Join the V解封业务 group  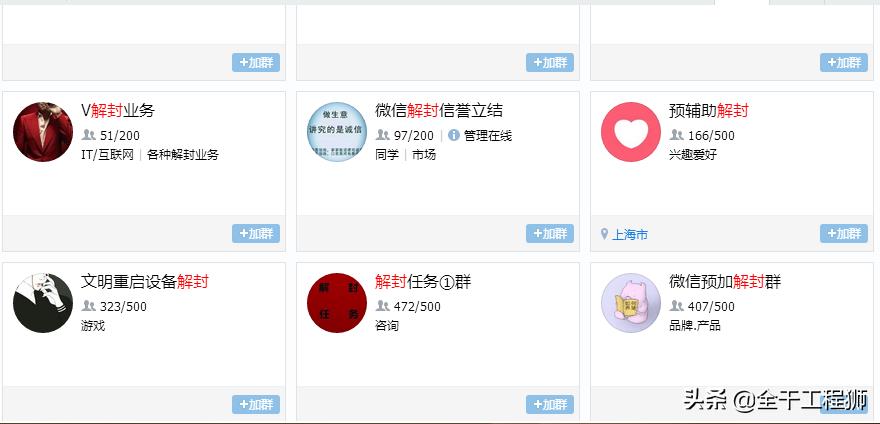pos(256,233)
